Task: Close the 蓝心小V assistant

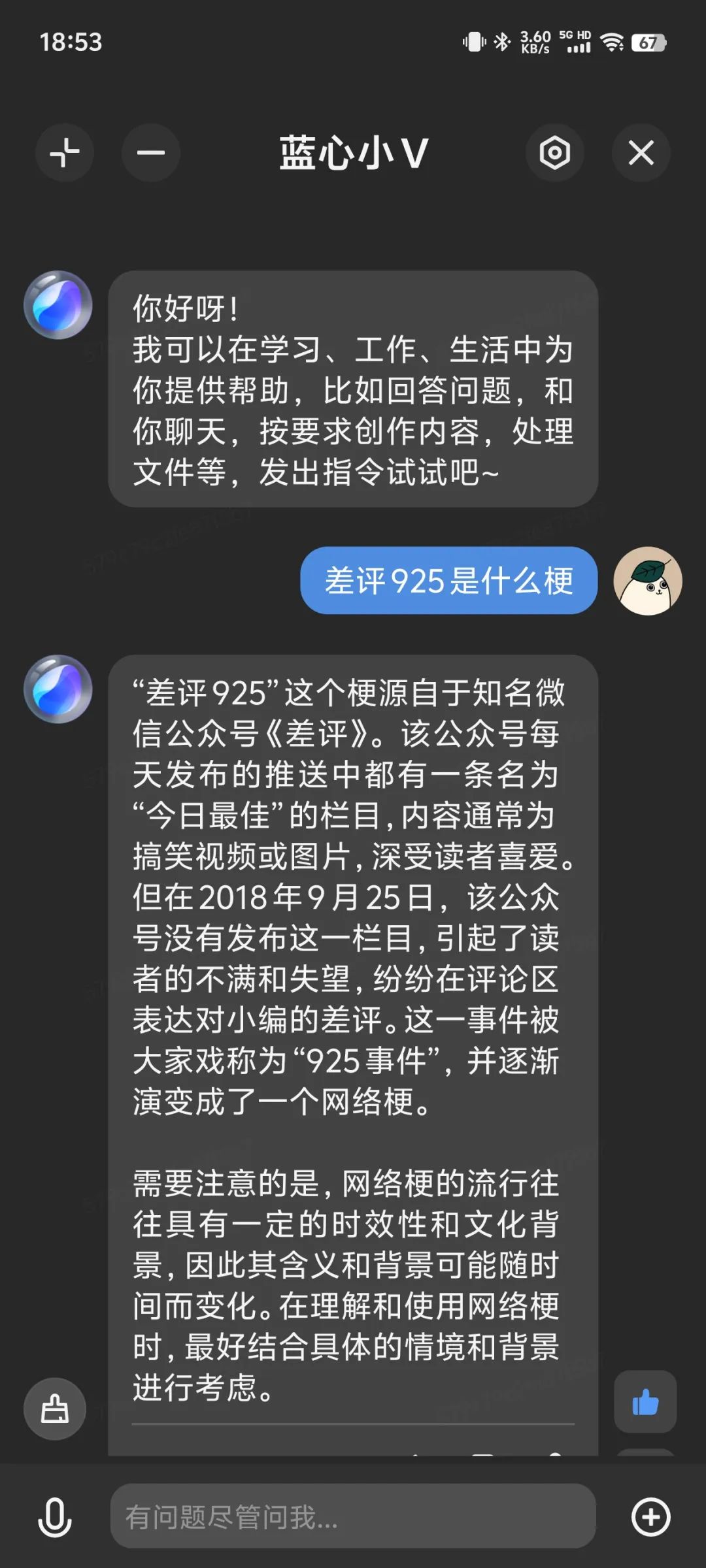Action: 641,153
